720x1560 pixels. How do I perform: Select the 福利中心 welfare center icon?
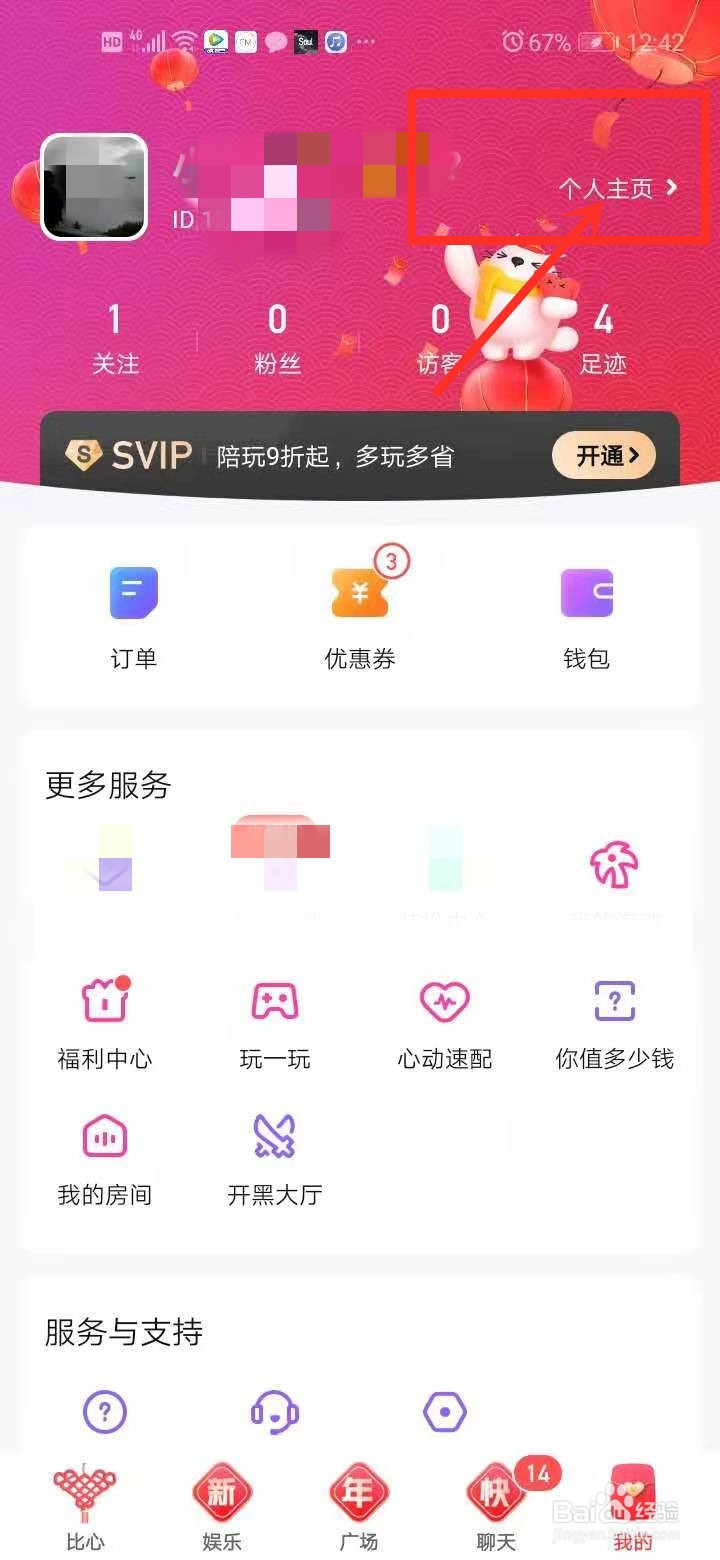105,1000
